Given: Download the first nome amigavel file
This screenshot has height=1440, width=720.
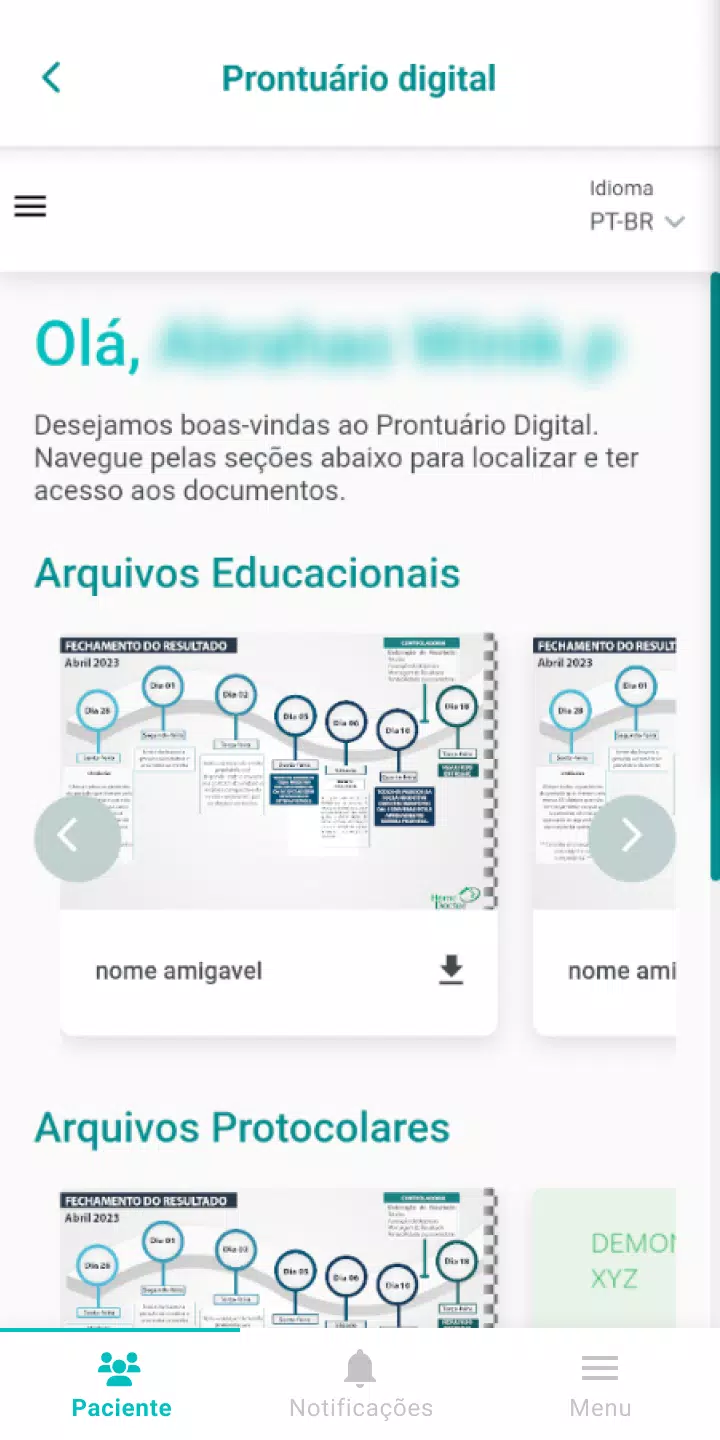Looking at the screenshot, I should 452,970.
